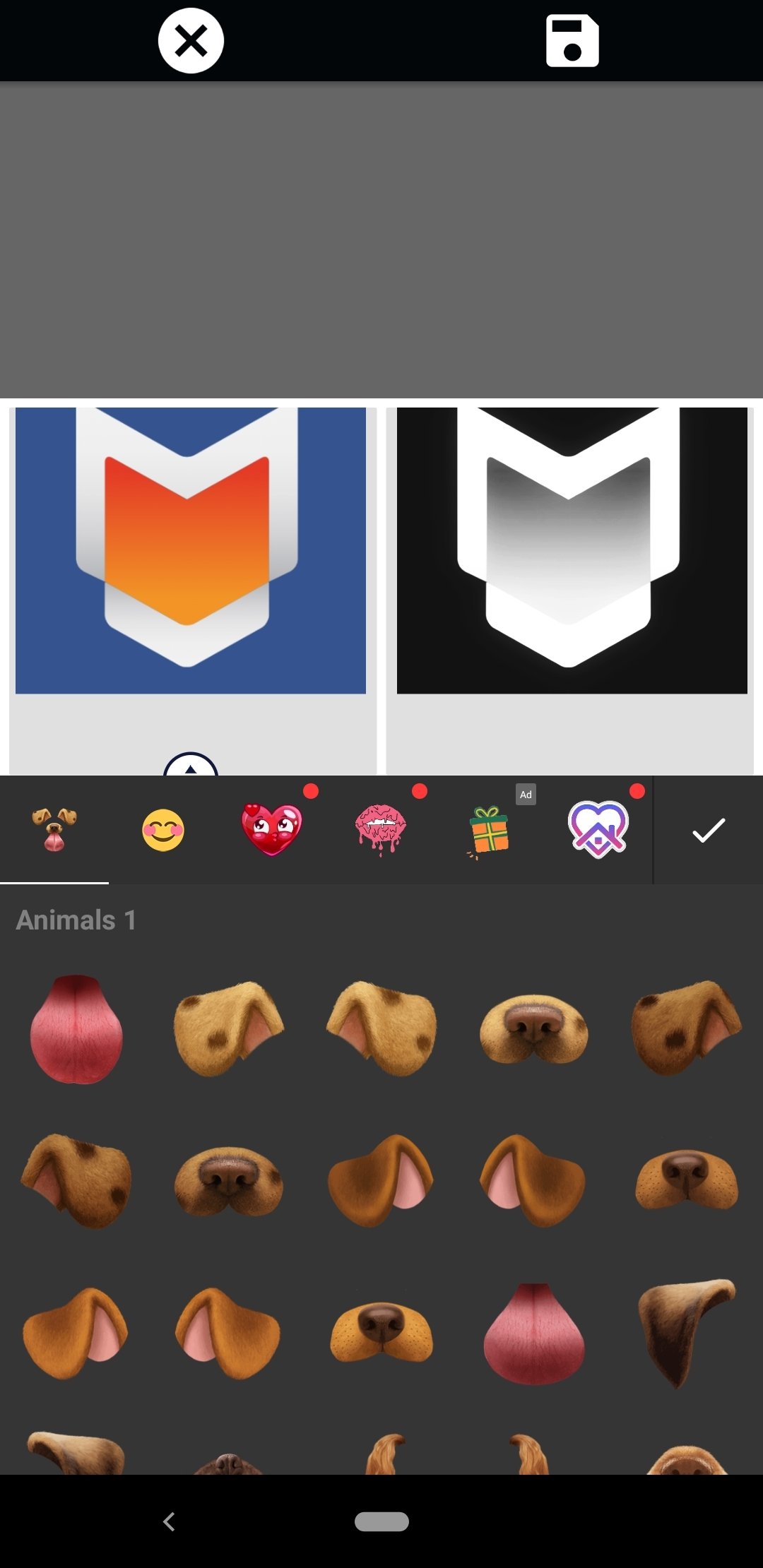Open the pink dripping lips sticker pack
The image size is (763, 1568).
(x=381, y=830)
